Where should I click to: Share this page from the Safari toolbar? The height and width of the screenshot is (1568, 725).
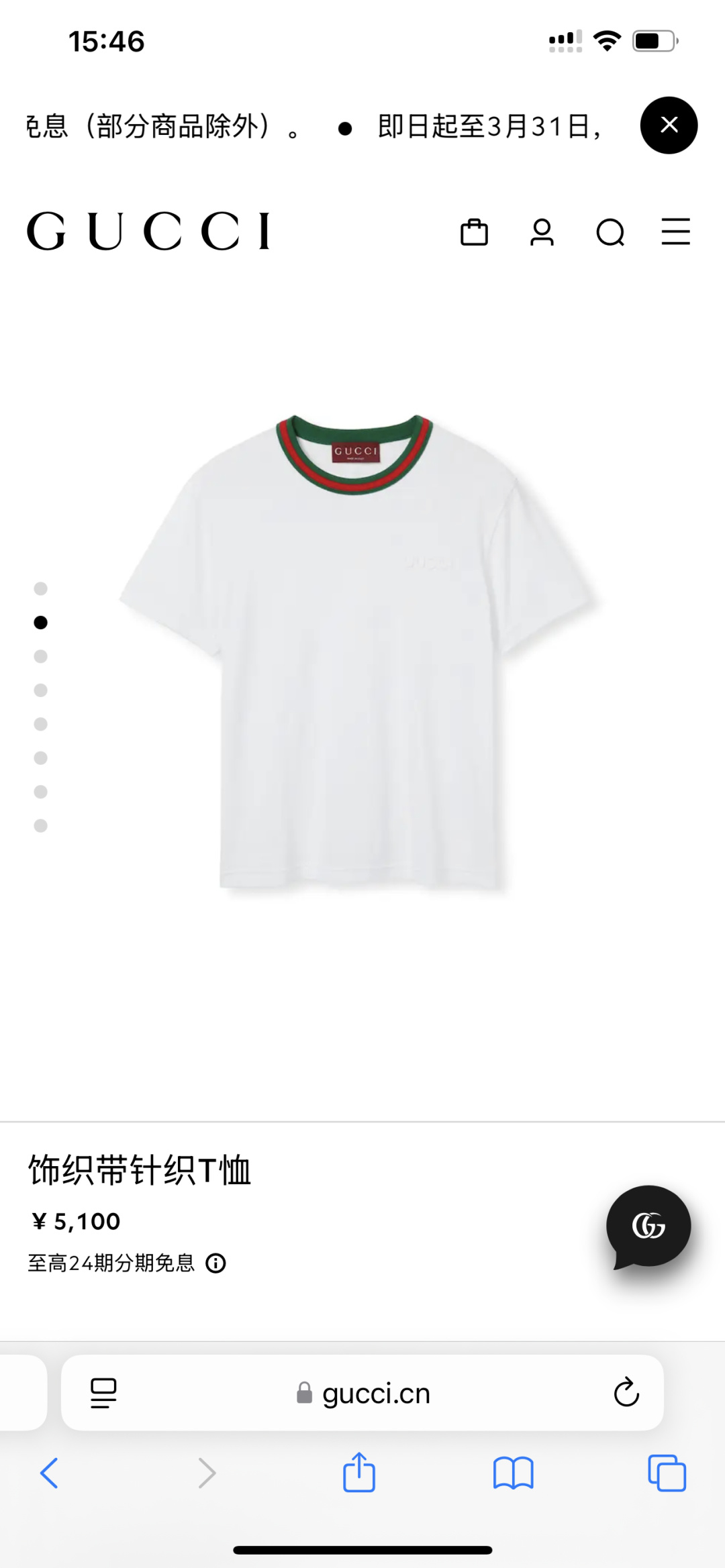pyautogui.click(x=359, y=1472)
